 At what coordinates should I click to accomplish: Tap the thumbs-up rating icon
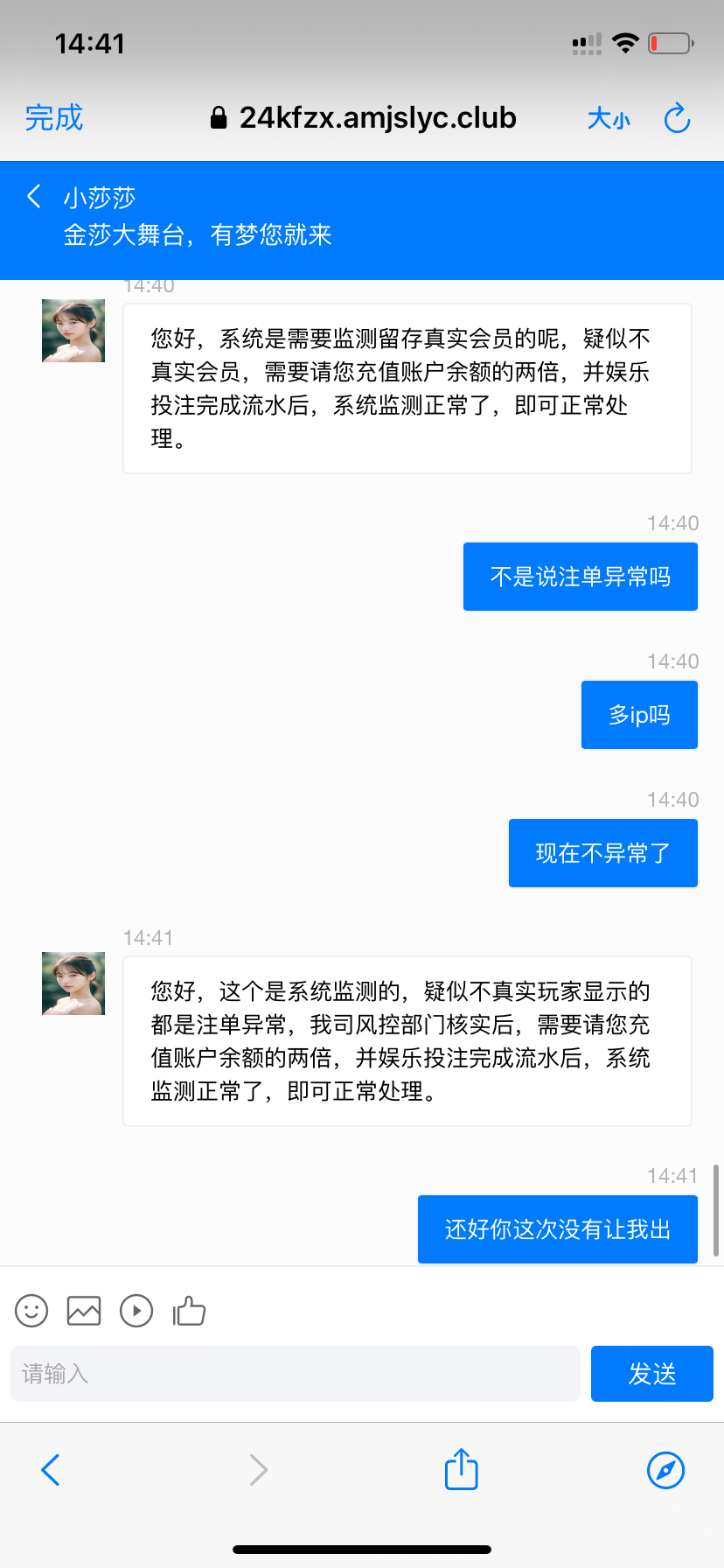(189, 1311)
